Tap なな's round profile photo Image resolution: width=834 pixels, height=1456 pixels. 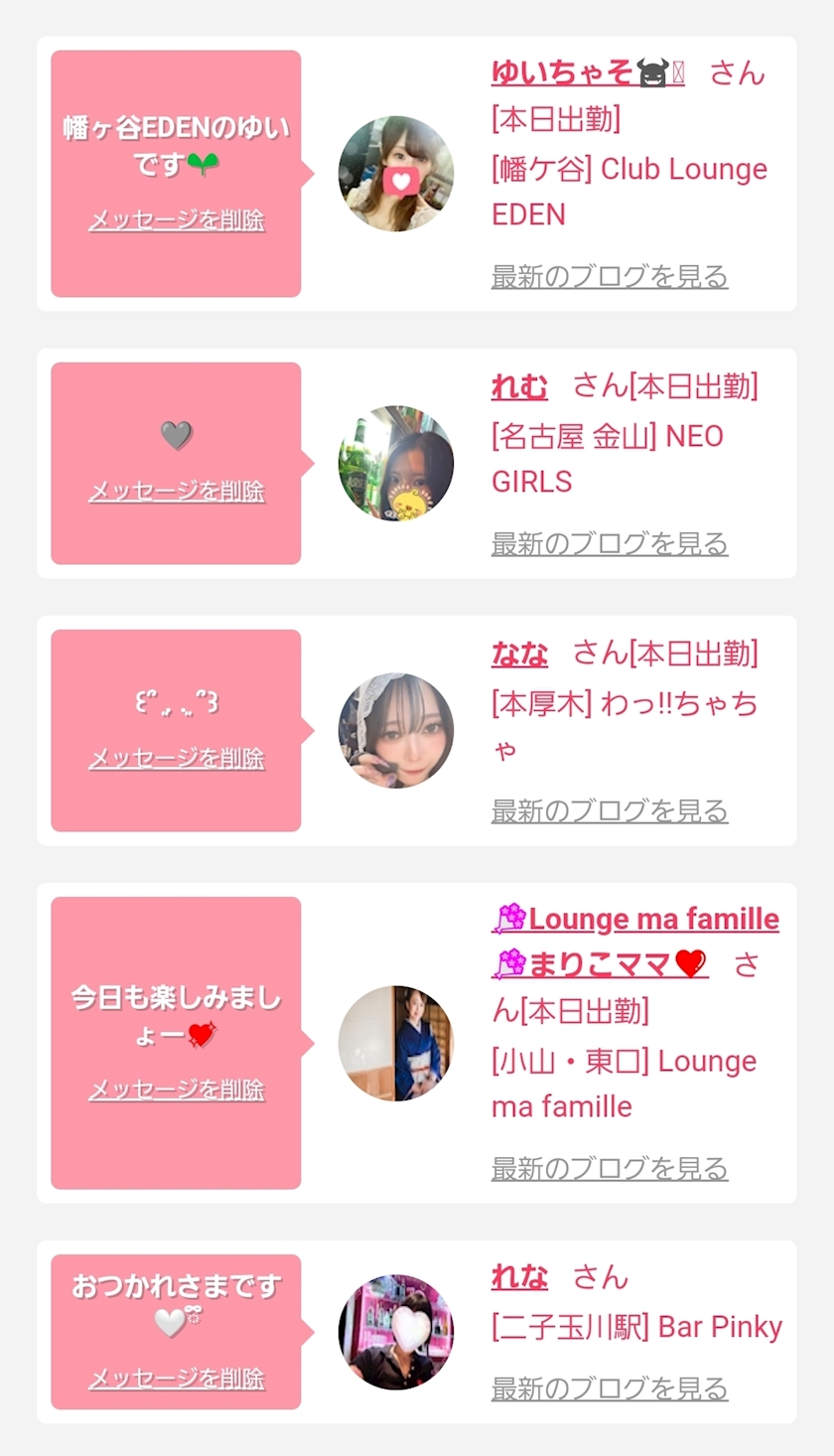pyautogui.click(x=396, y=731)
